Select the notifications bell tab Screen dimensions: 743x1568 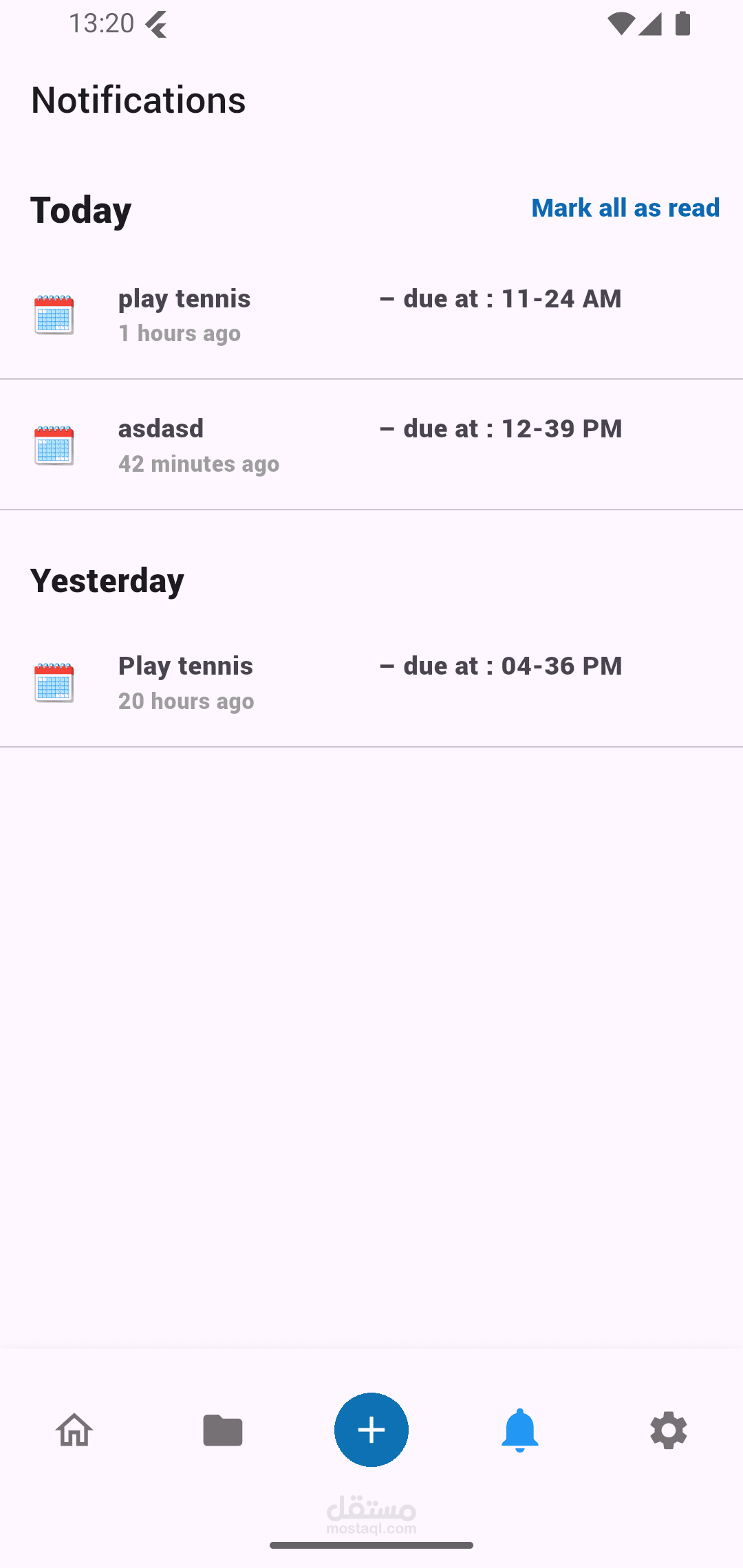point(520,1430)
